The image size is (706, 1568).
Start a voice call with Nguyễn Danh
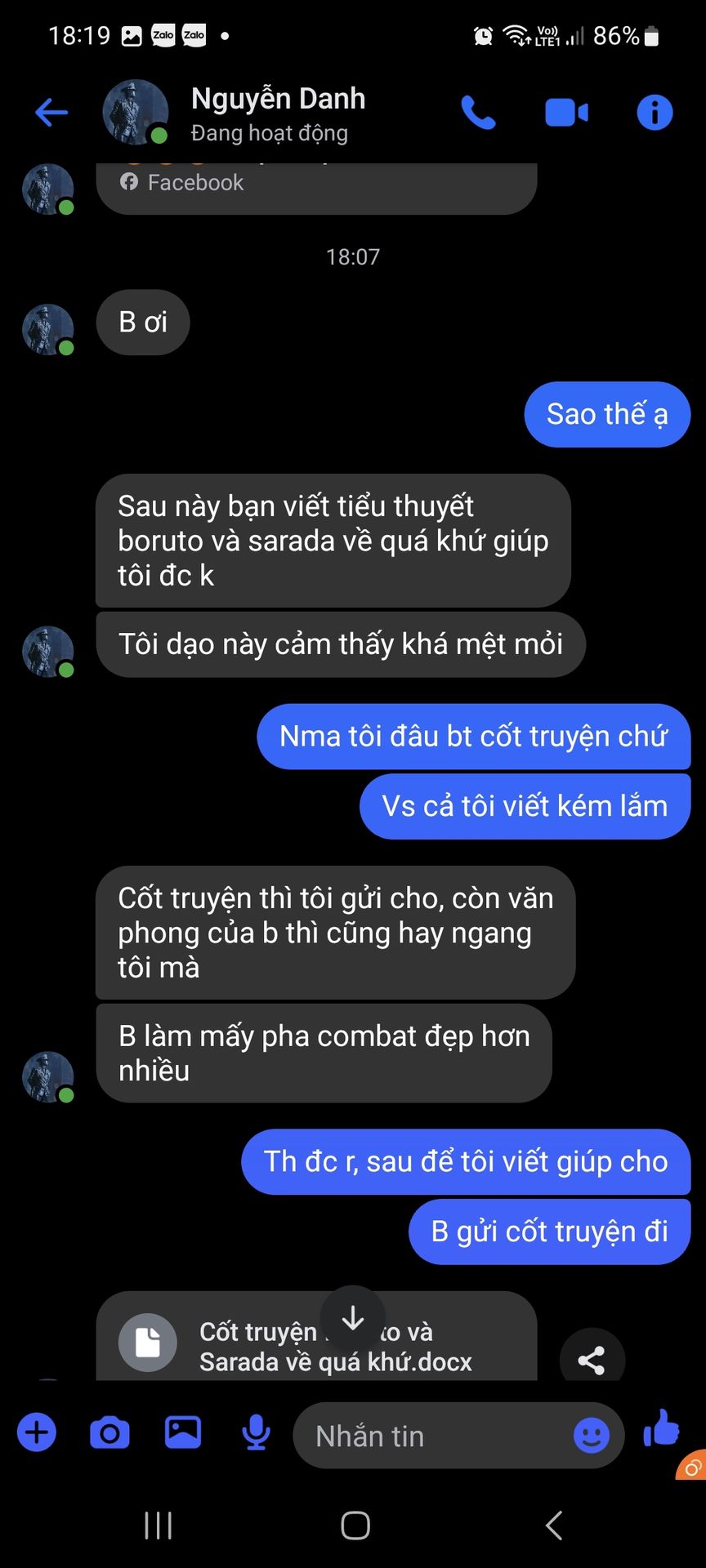[x=478, y=113]
